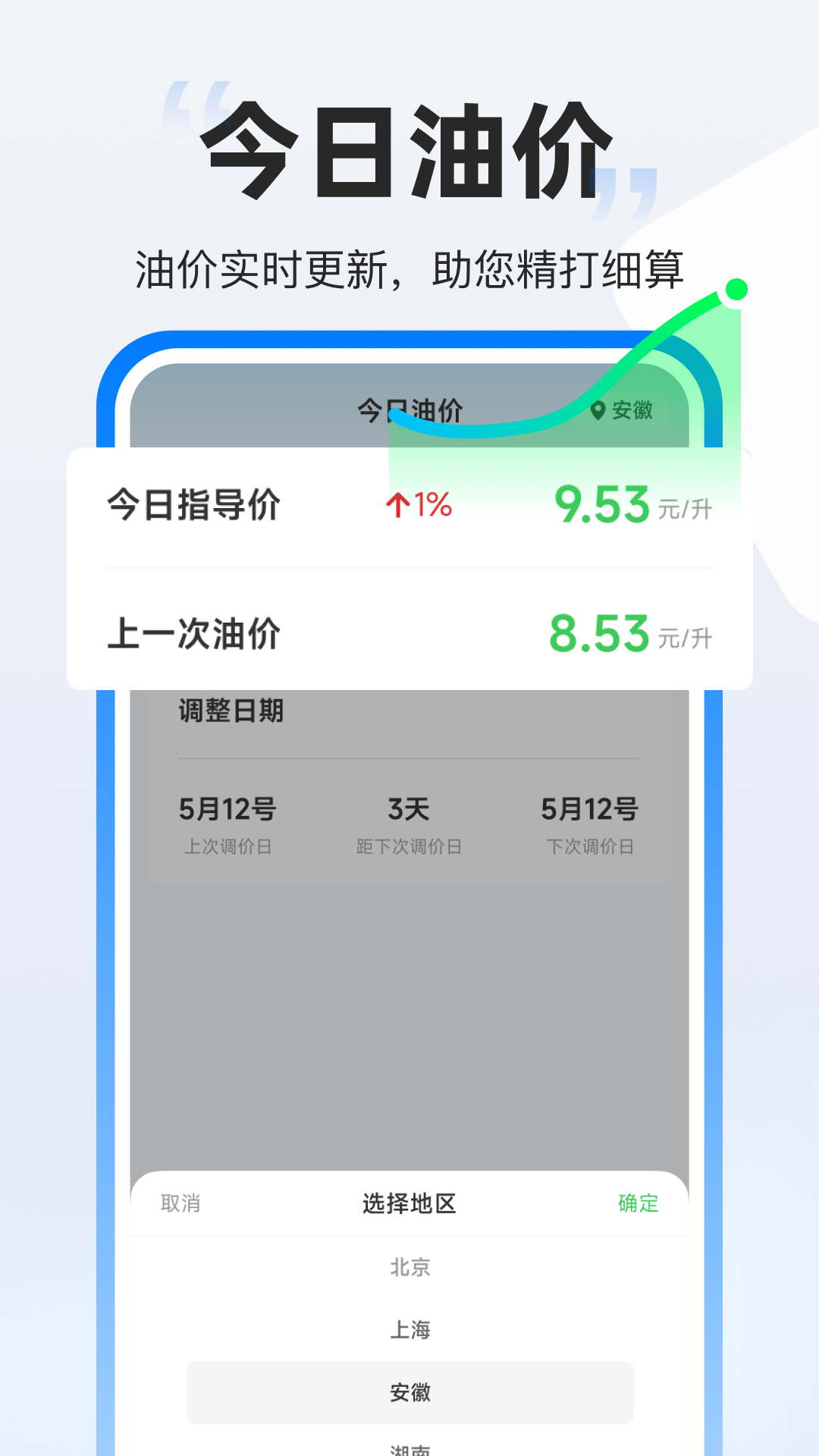
Task: Open the 选择地区 picker title area
Action: coord(409,1203)
